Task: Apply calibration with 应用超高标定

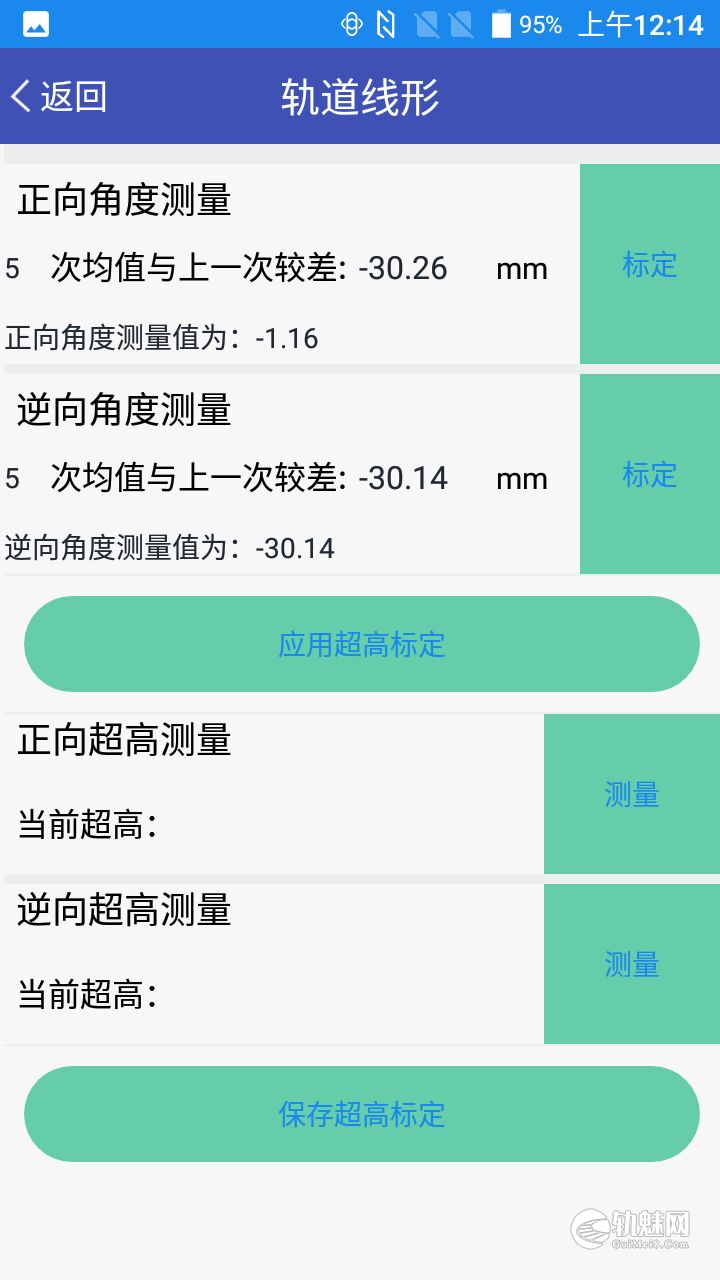Action: pyautogui.click(x=362, y=644)
